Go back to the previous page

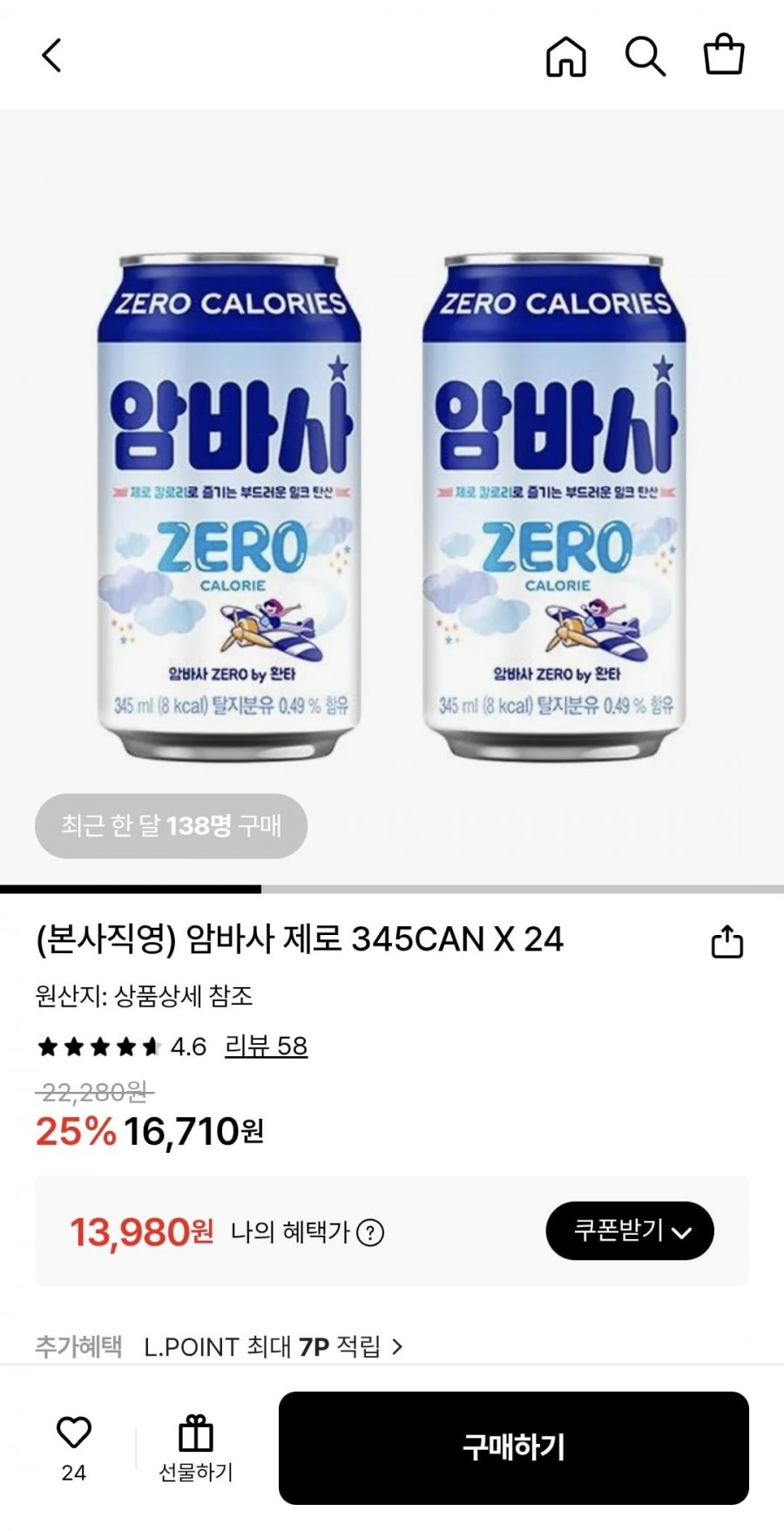pos(52,56)
